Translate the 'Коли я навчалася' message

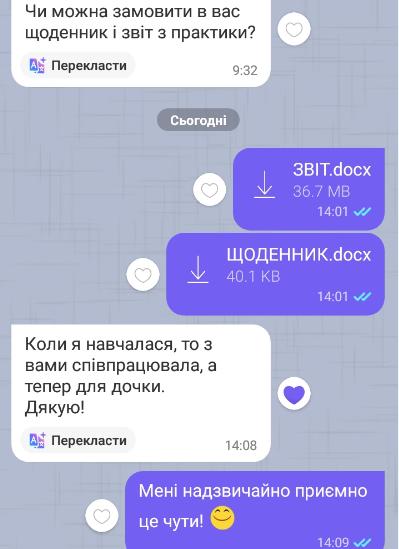tap(78, 440)
